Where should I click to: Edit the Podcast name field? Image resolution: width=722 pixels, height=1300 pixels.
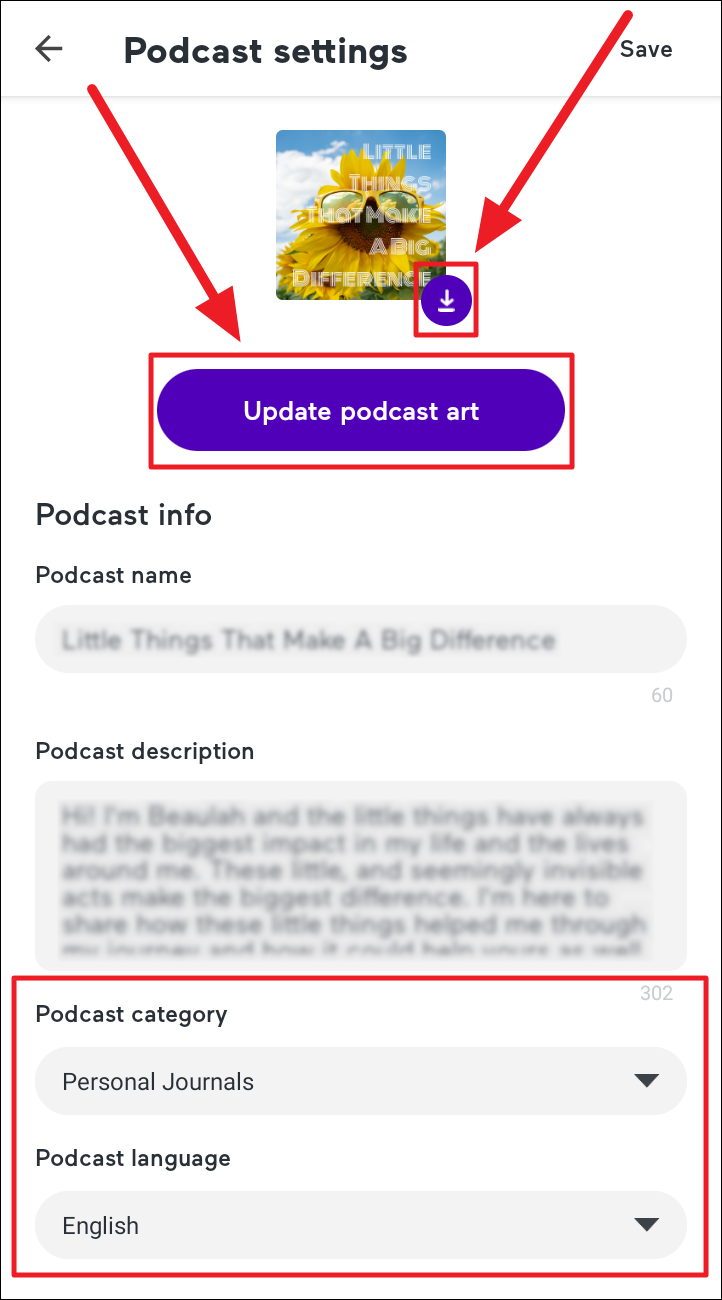click(x=360, y=638)
